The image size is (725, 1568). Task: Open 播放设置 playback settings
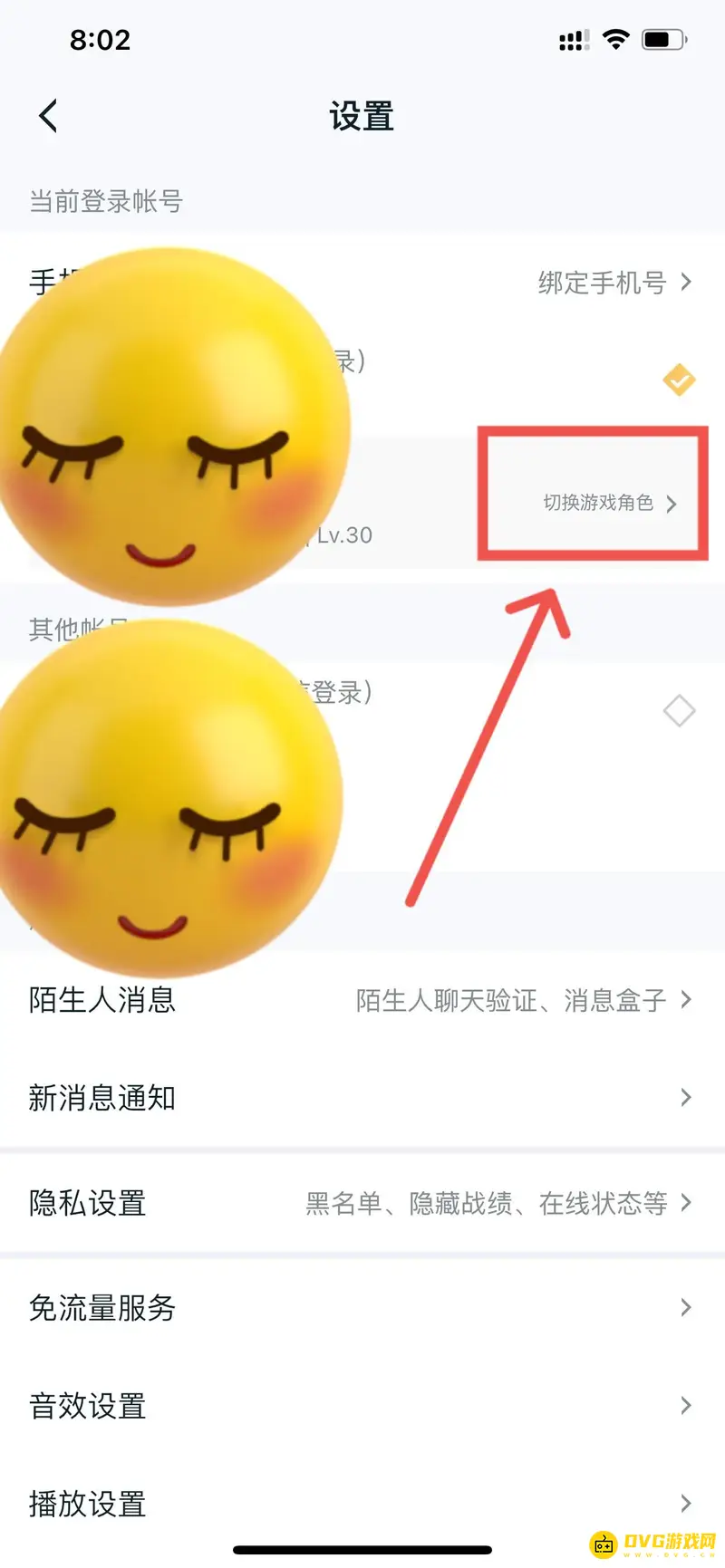click(86, 1503)
